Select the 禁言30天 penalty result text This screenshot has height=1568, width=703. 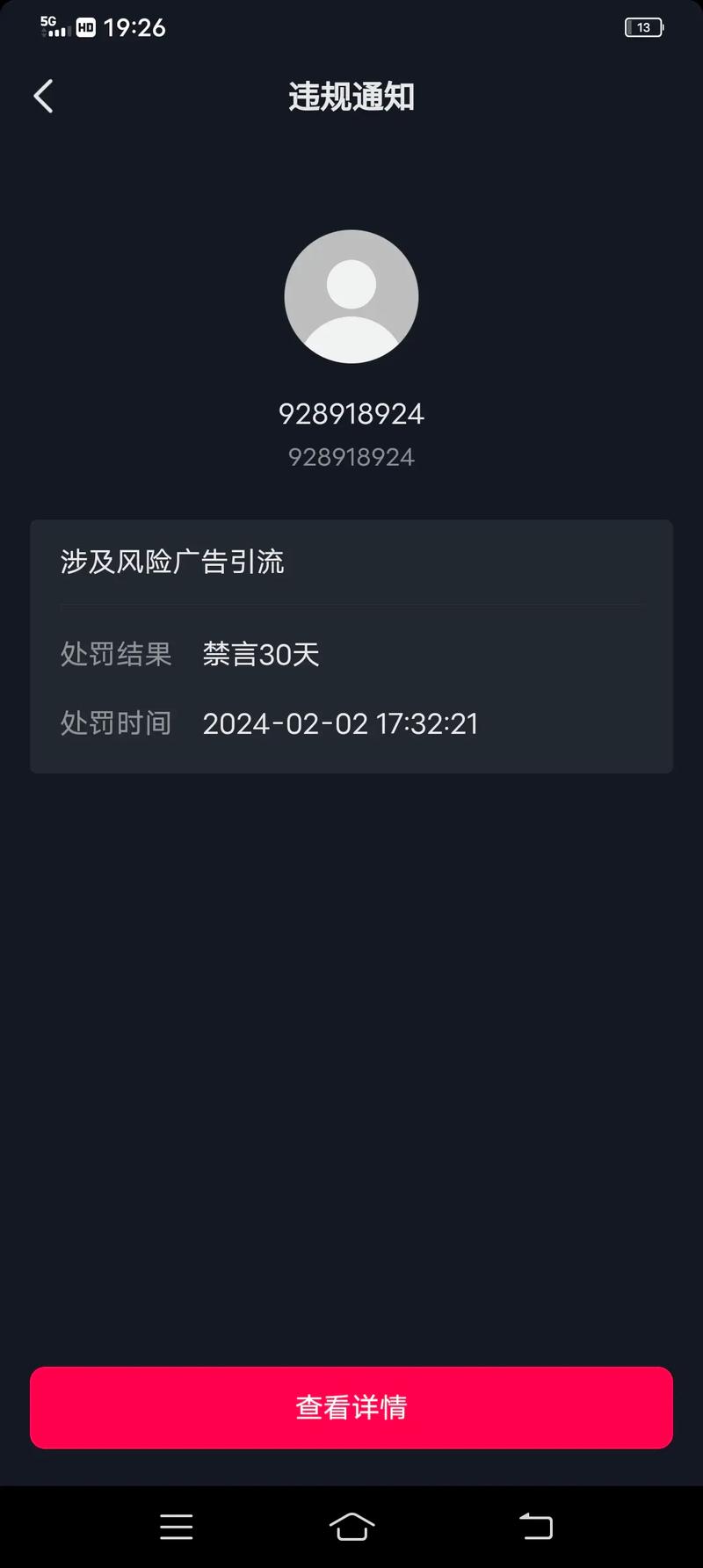click(x=260, y=655)
